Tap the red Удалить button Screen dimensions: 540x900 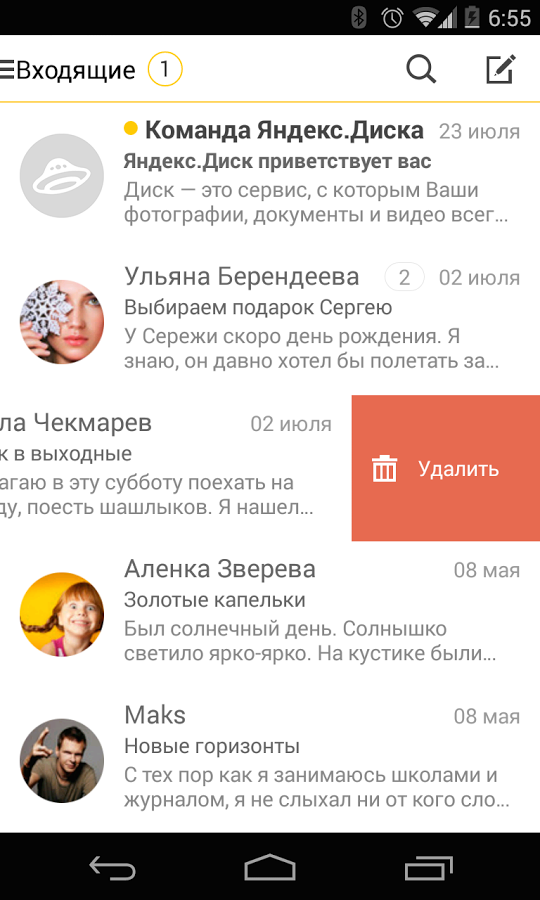tap(446, 468)
